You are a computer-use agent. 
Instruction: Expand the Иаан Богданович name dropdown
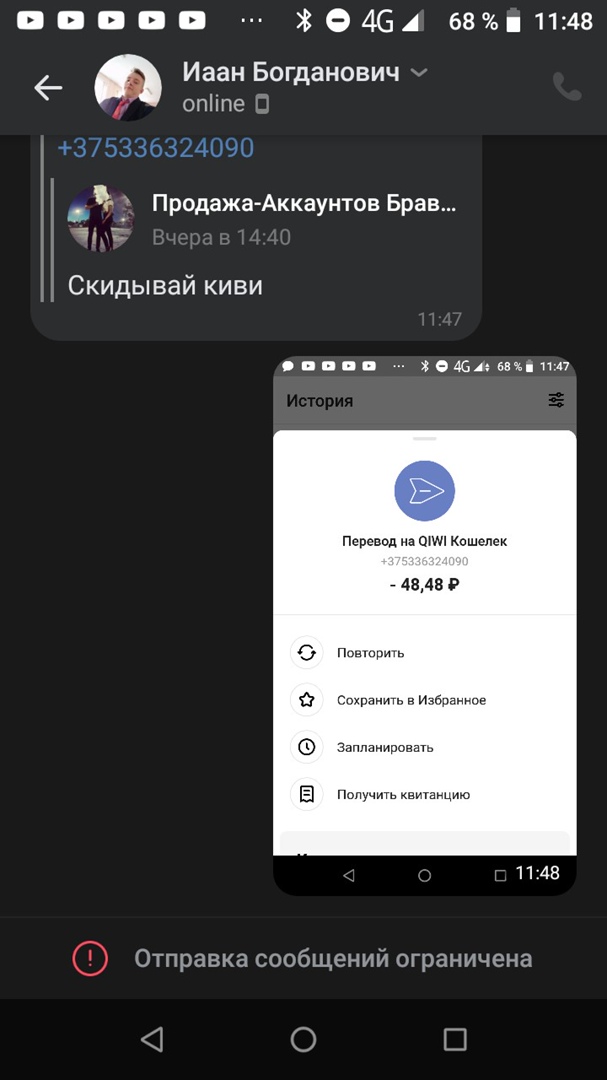(420, 73)
